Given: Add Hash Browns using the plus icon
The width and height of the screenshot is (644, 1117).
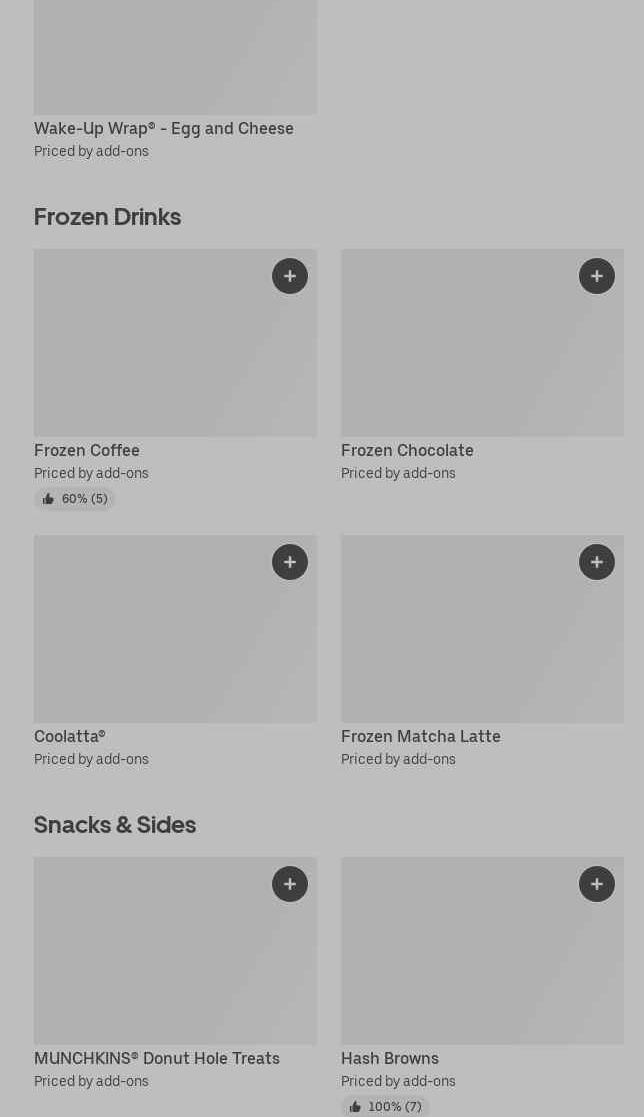Looking at the screenshot, I should point(597,884).
